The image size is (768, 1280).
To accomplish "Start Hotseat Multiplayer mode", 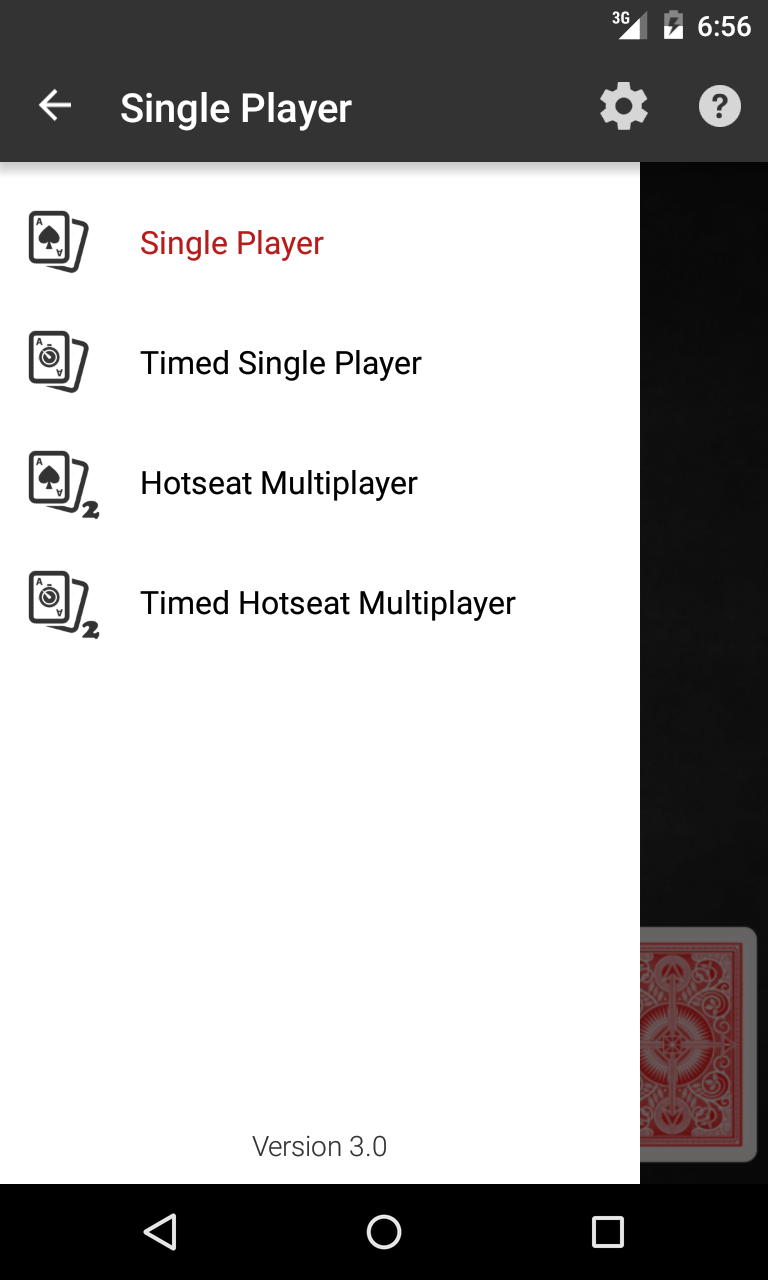I will (x=278, y=483).
